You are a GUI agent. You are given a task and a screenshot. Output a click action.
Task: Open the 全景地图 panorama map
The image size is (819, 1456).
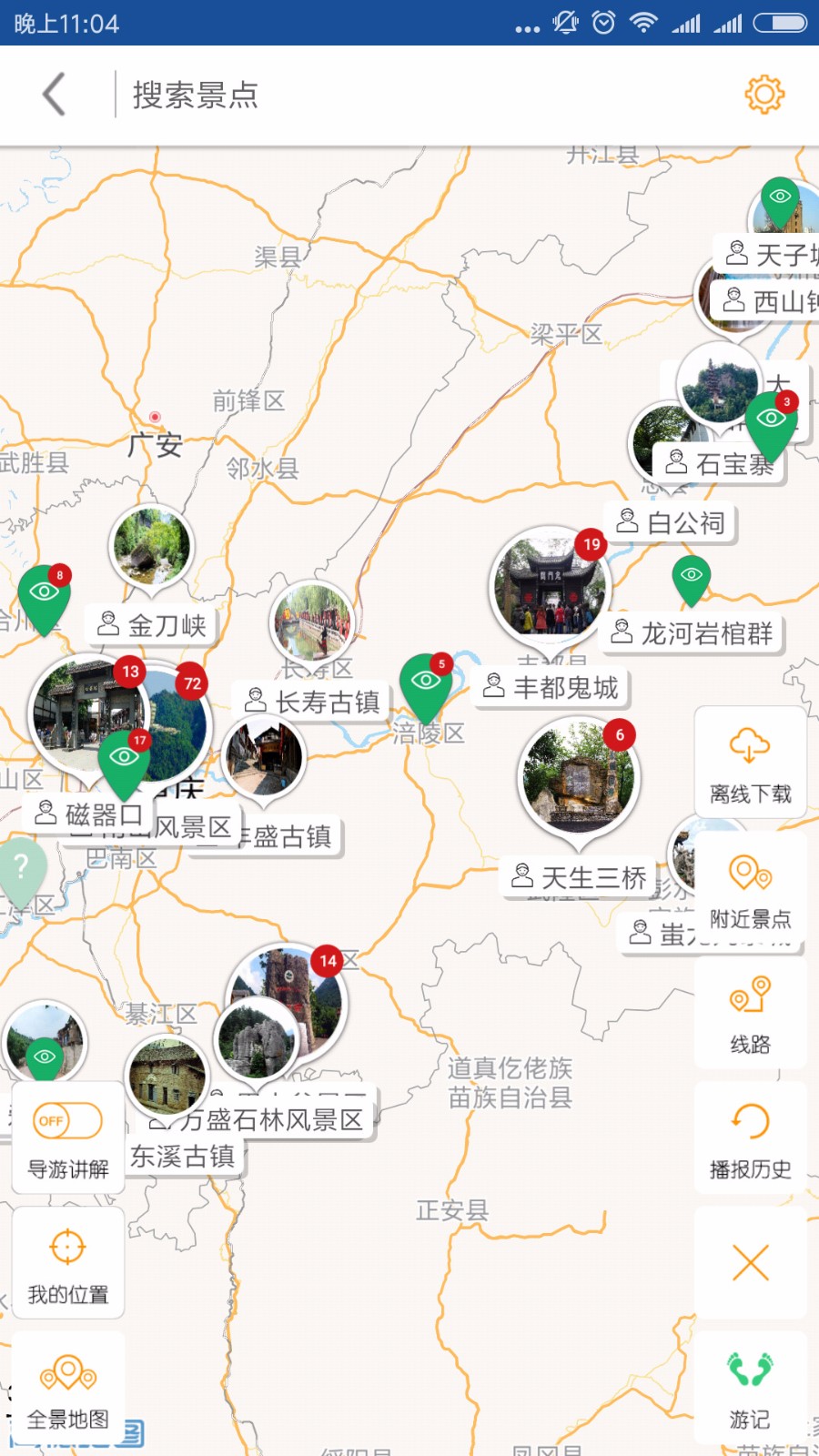pyautogui.click(x=67, y=1388)
